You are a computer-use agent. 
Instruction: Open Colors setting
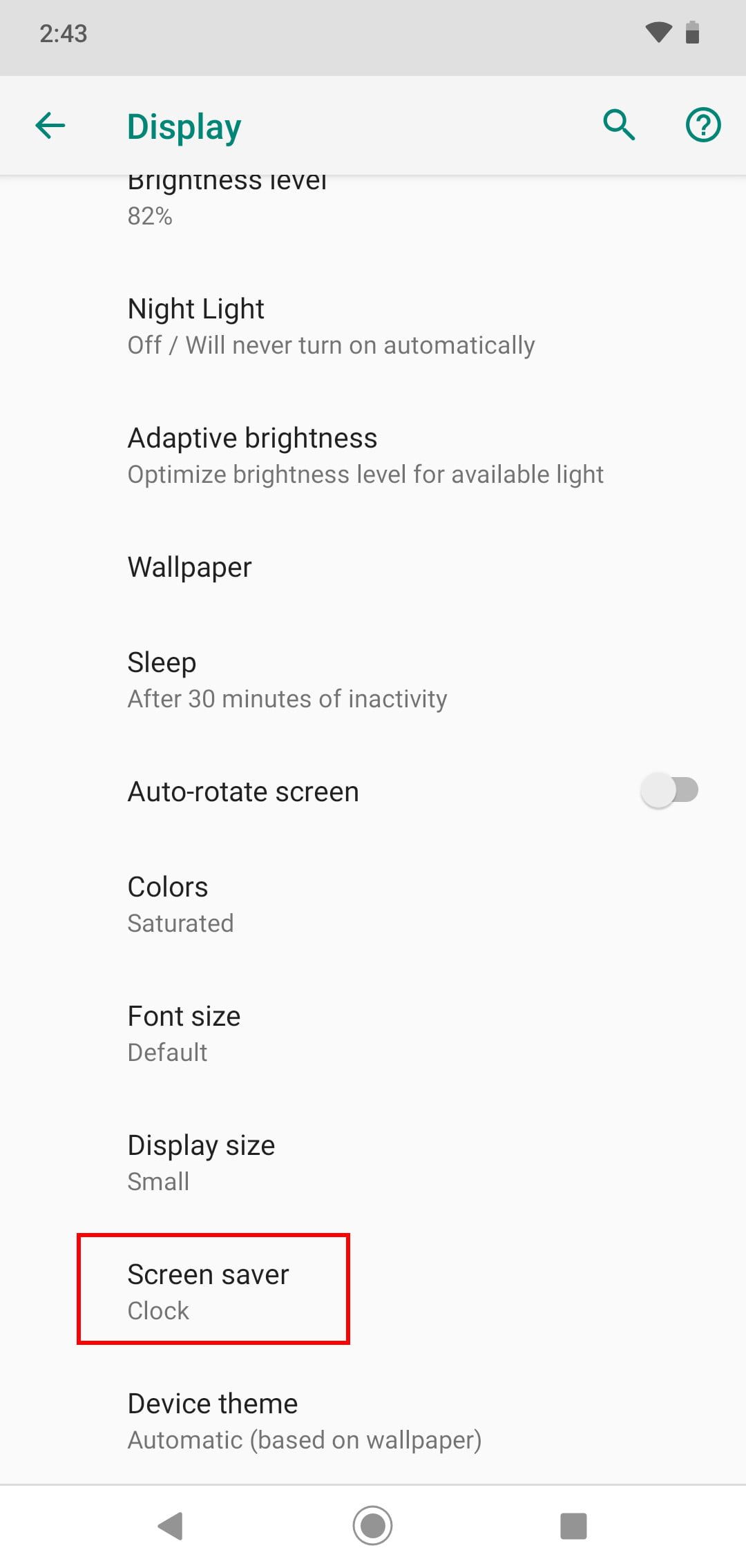click(181, 904)
